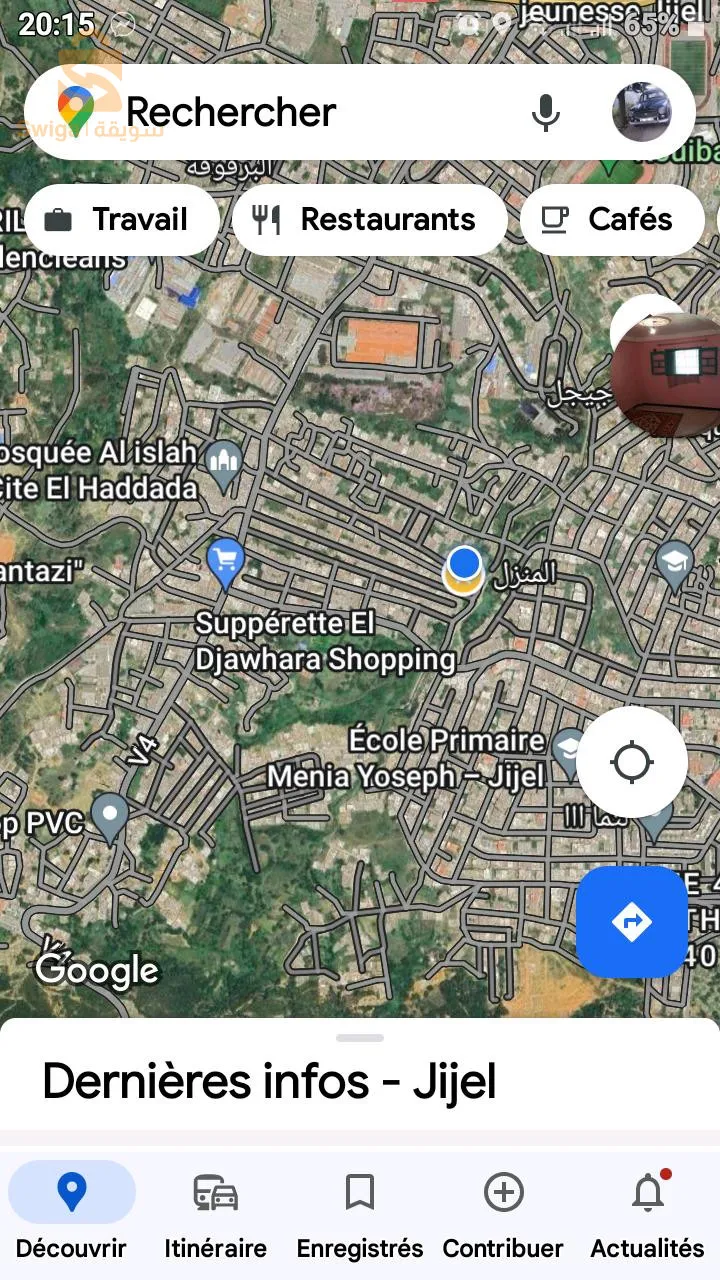Viewport: 720px width, 1280px height.
Task: Open the Suppérette El Djawhara Shopping pin
Action: click(225, 562)
